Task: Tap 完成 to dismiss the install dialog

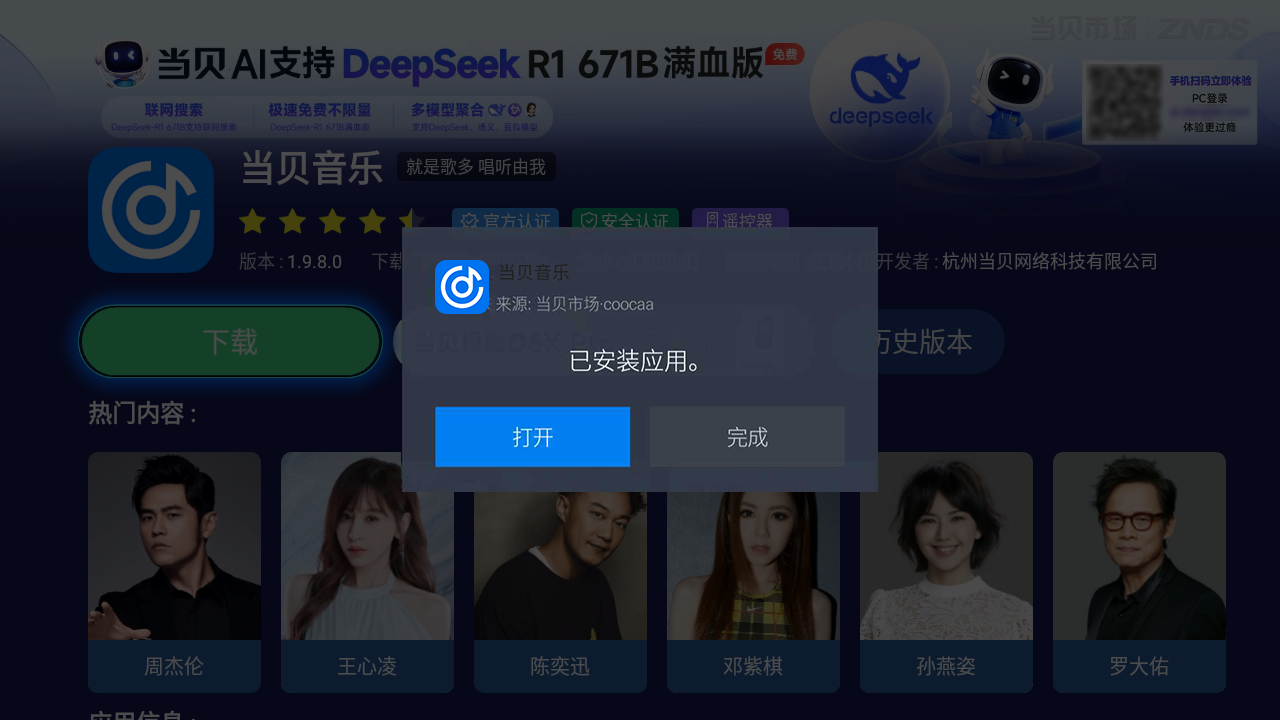Action: [x=747, y=437]
